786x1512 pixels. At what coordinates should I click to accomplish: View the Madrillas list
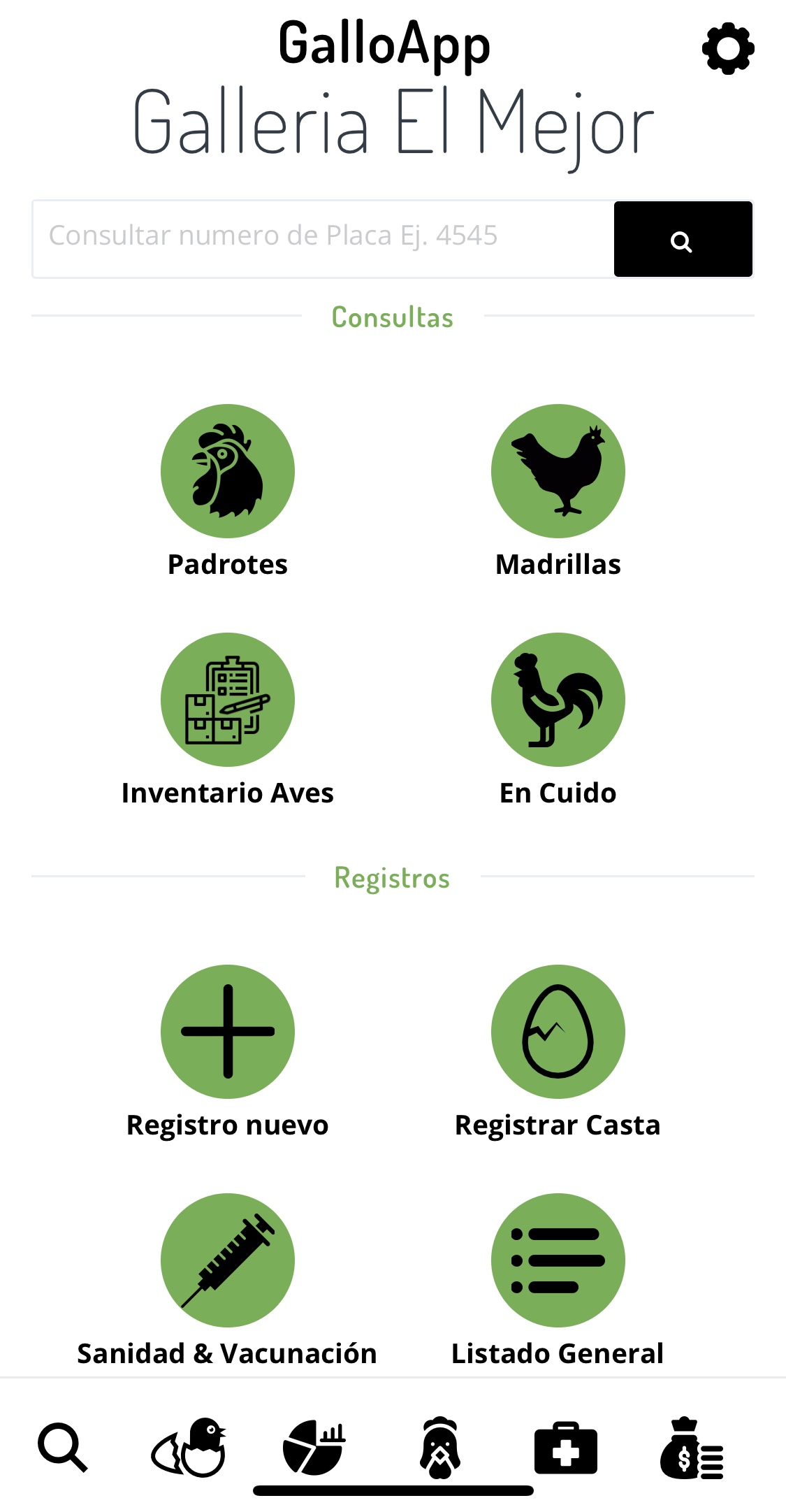click(558, 471)
